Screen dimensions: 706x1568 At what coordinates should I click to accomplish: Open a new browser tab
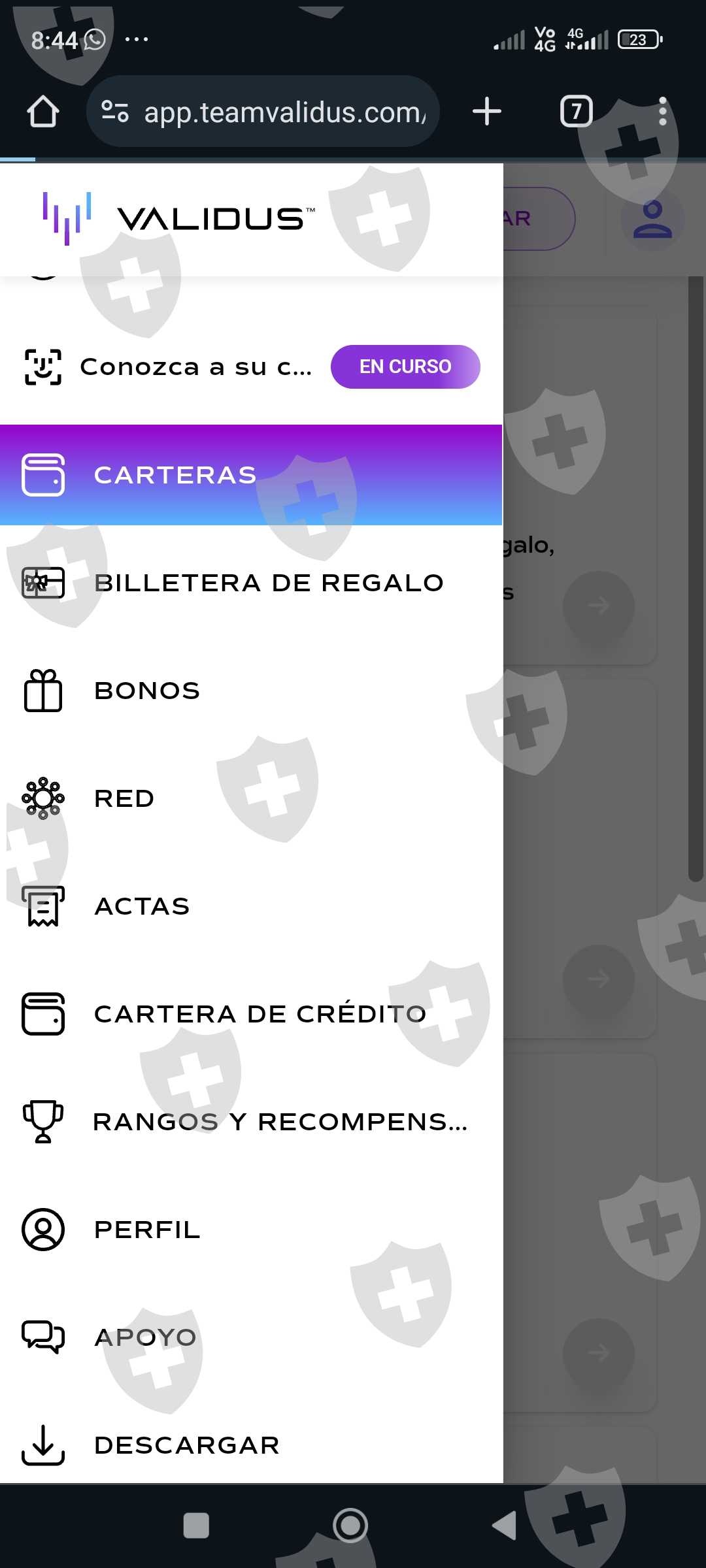[487, 111]
